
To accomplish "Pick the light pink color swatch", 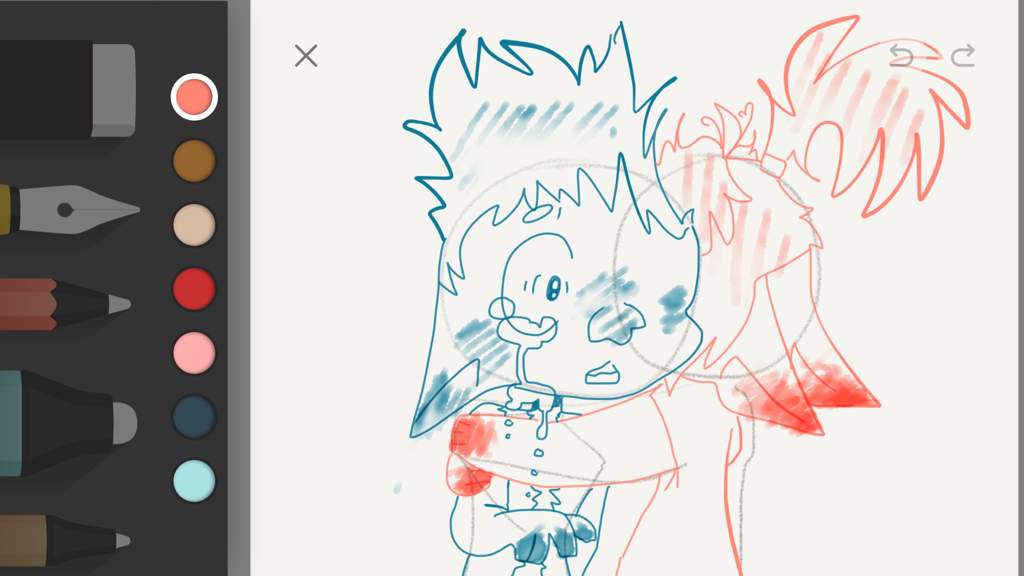I will click(194, 352).
